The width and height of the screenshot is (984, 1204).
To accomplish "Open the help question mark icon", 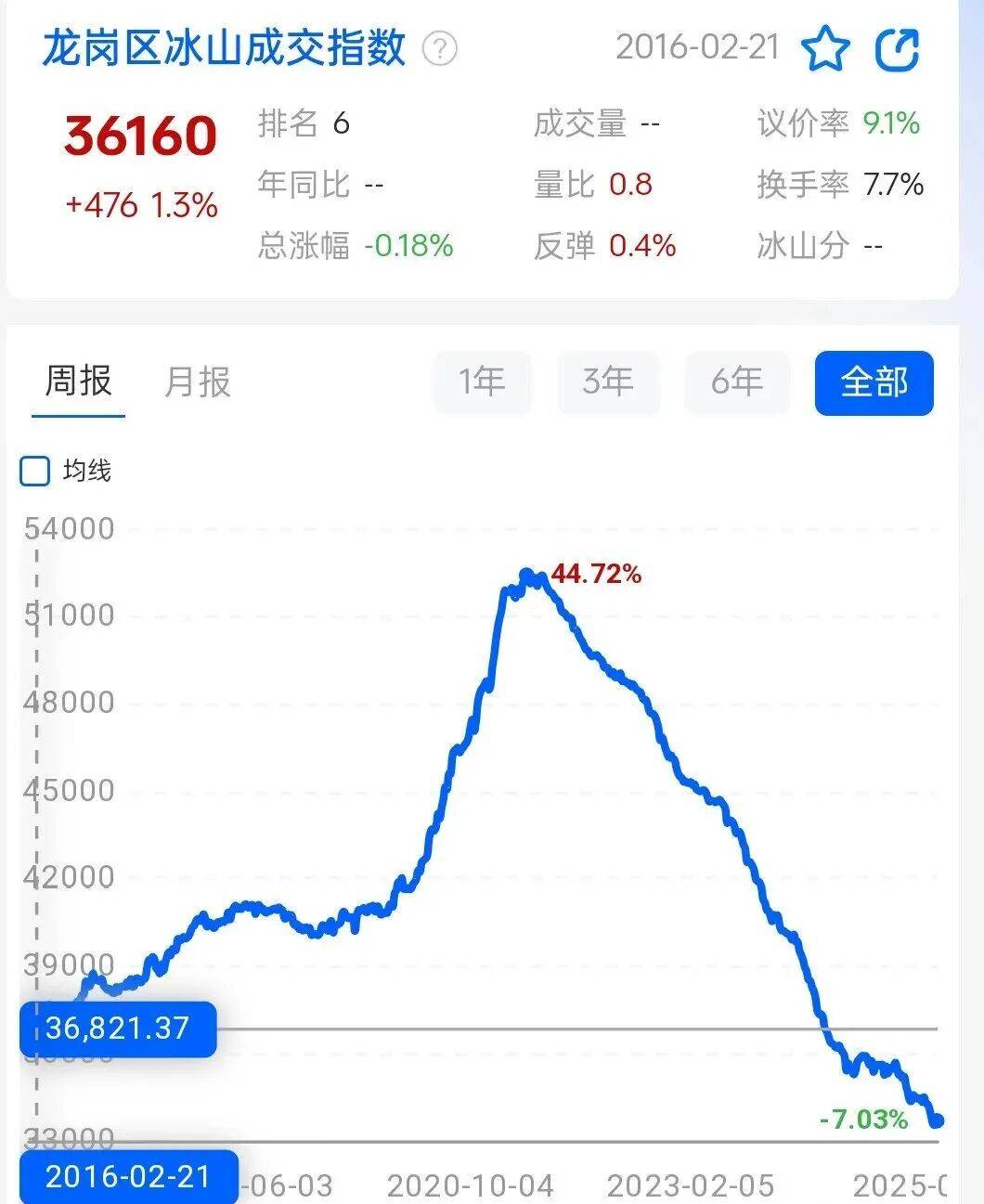I will 440,49.
